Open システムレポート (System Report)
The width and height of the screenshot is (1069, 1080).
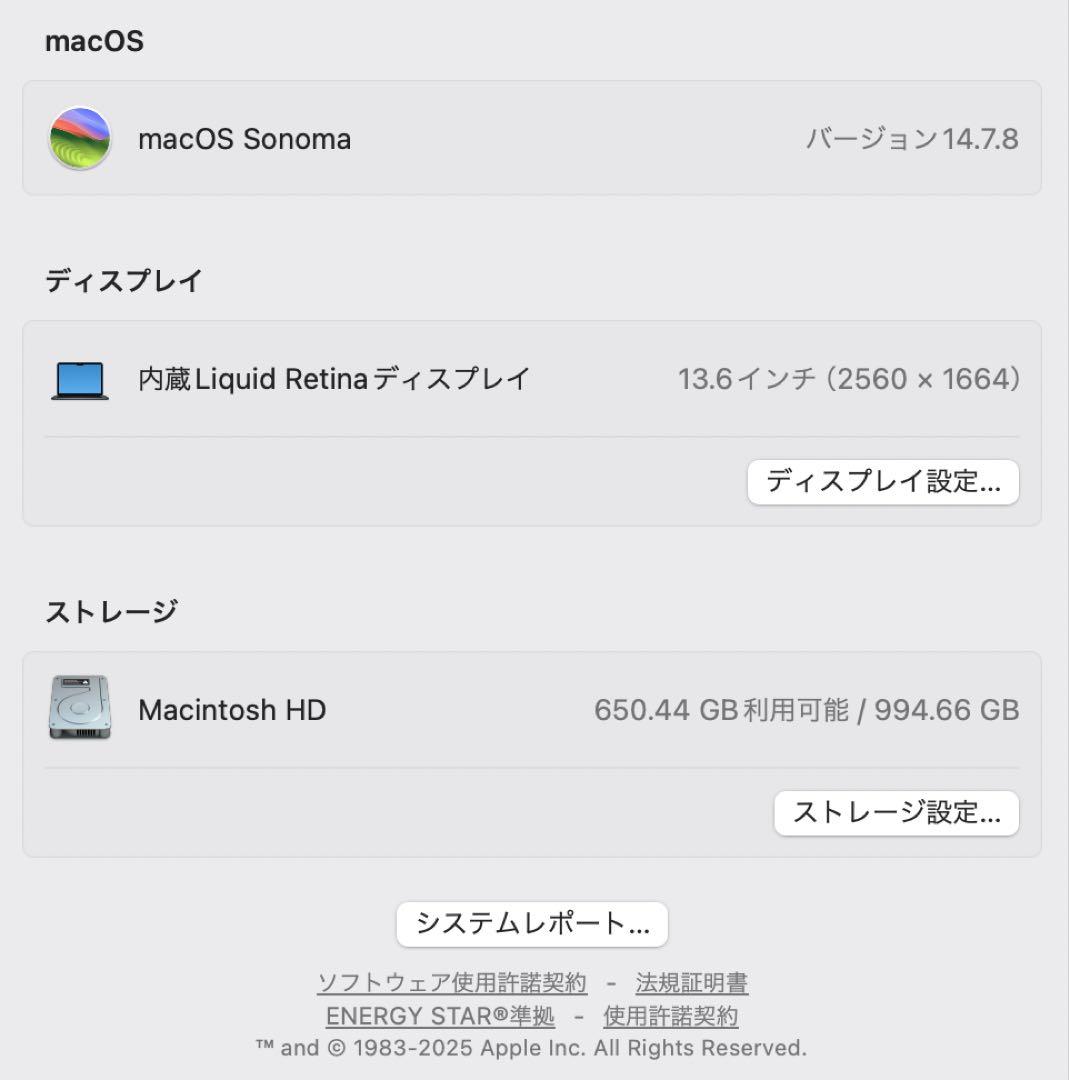532,925
